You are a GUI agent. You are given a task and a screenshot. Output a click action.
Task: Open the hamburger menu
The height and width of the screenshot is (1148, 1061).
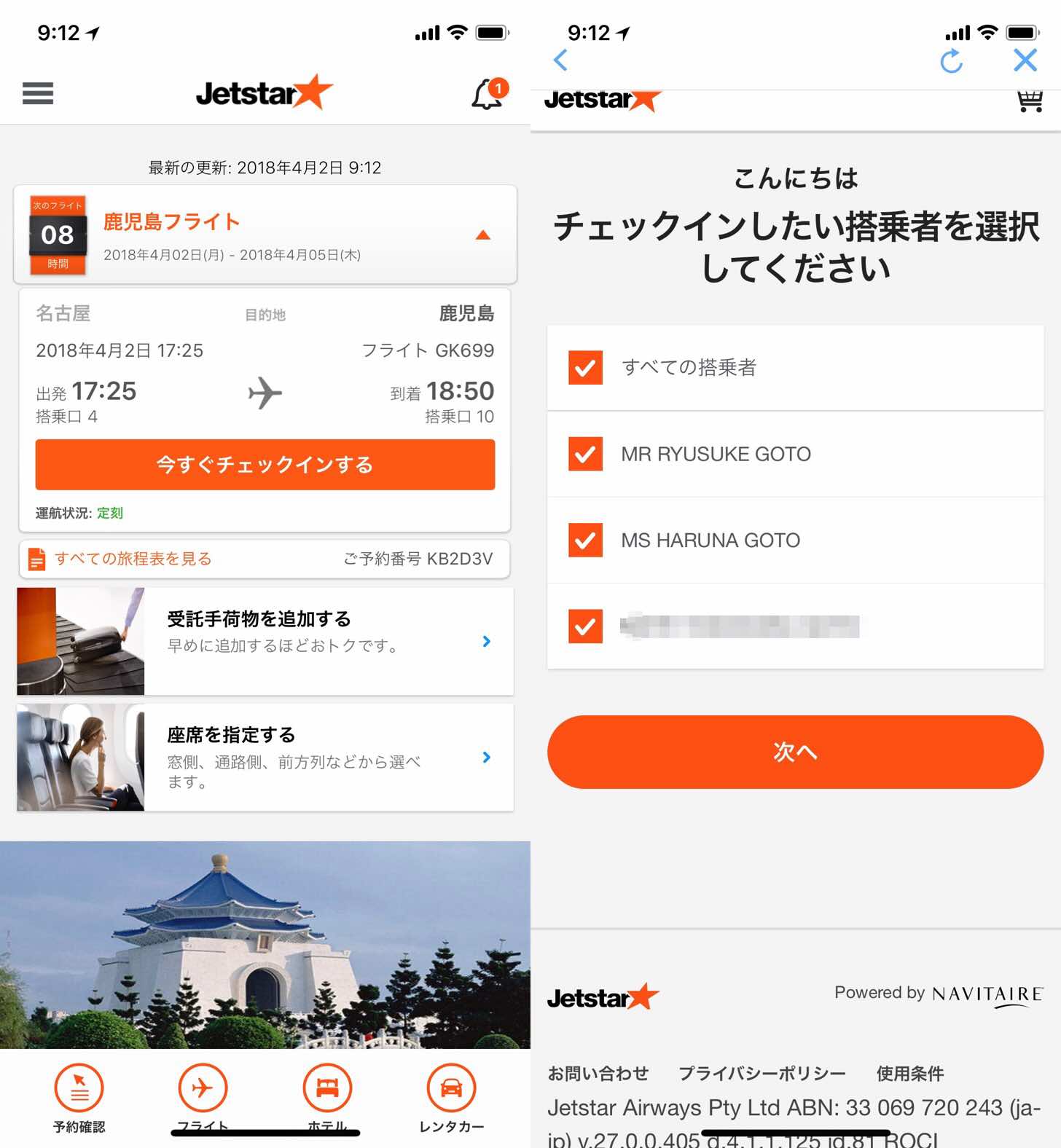[x=38, y=93]
